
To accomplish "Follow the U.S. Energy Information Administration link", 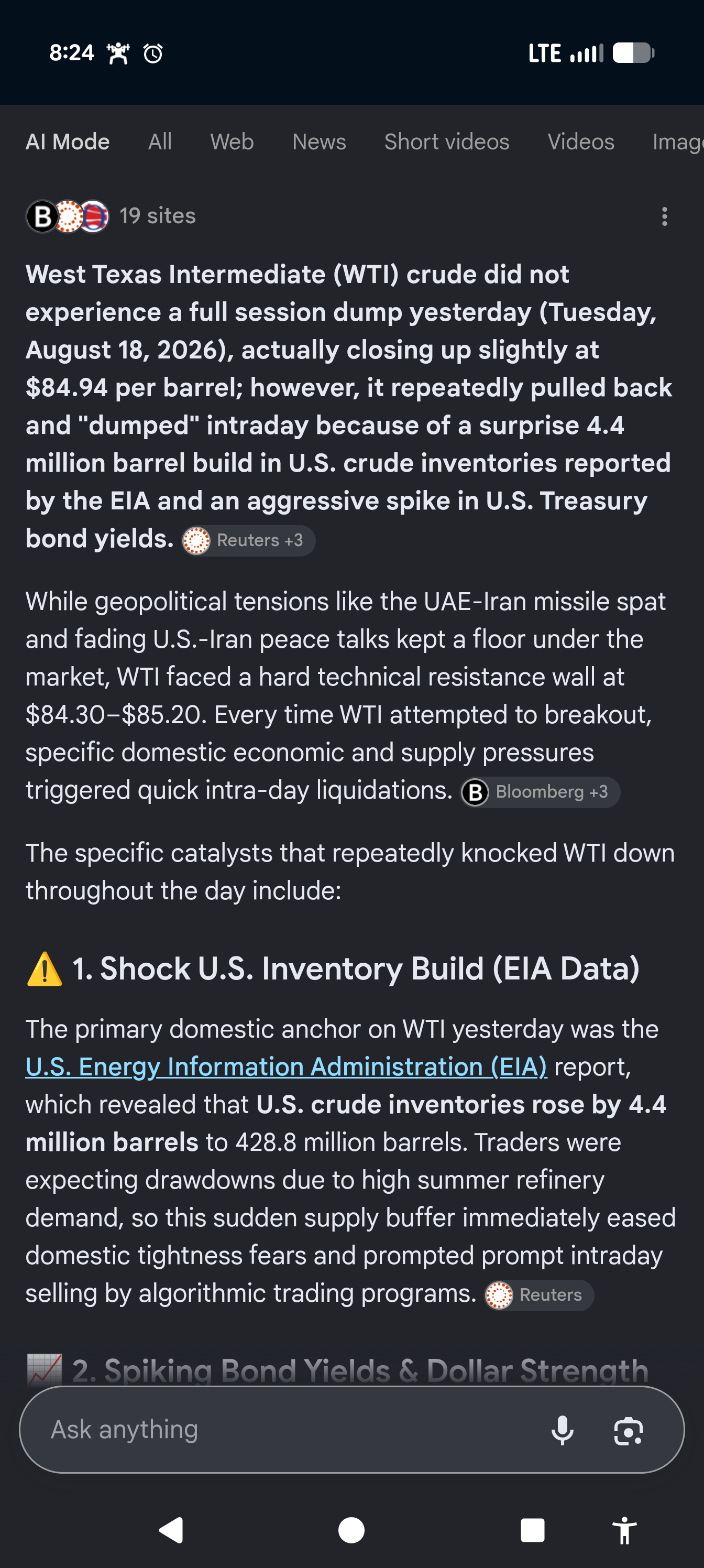I will [x=286, y=1066].
